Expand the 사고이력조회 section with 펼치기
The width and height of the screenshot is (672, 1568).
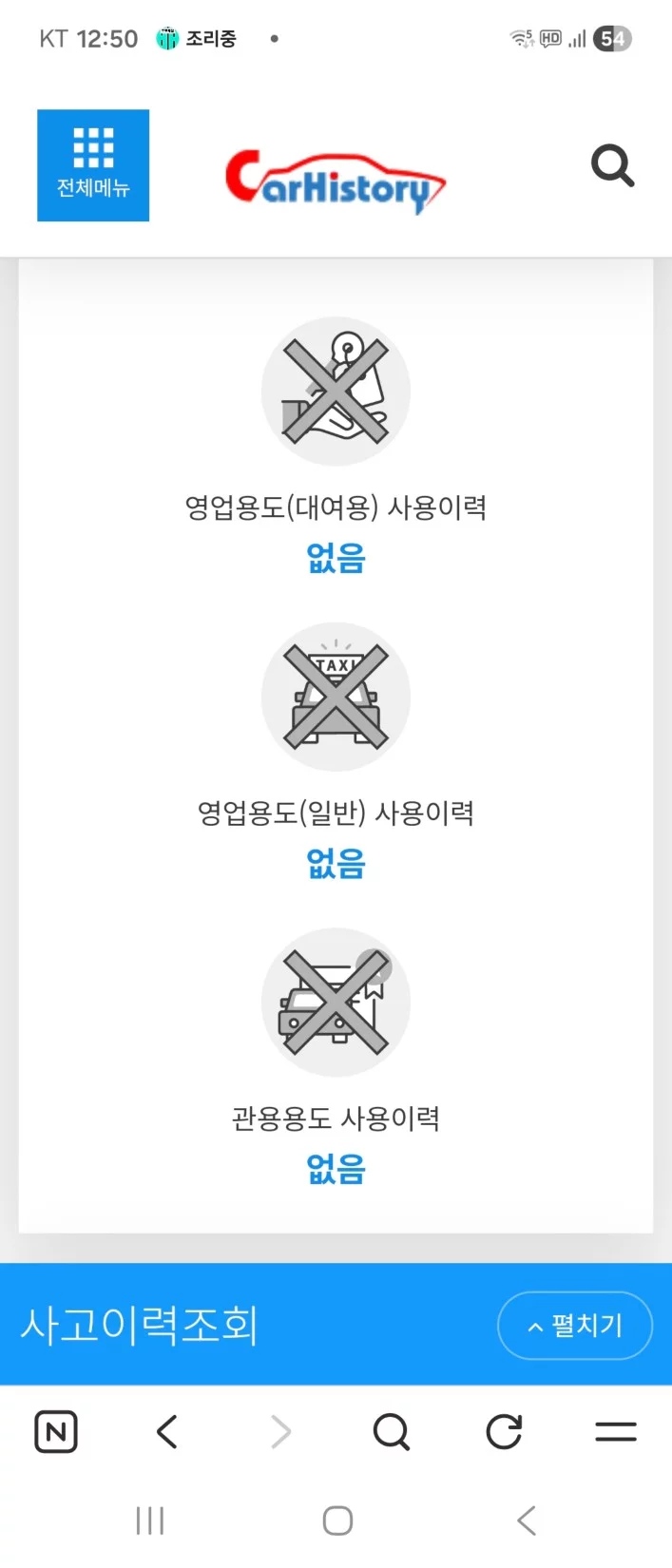pos(574,1325)
